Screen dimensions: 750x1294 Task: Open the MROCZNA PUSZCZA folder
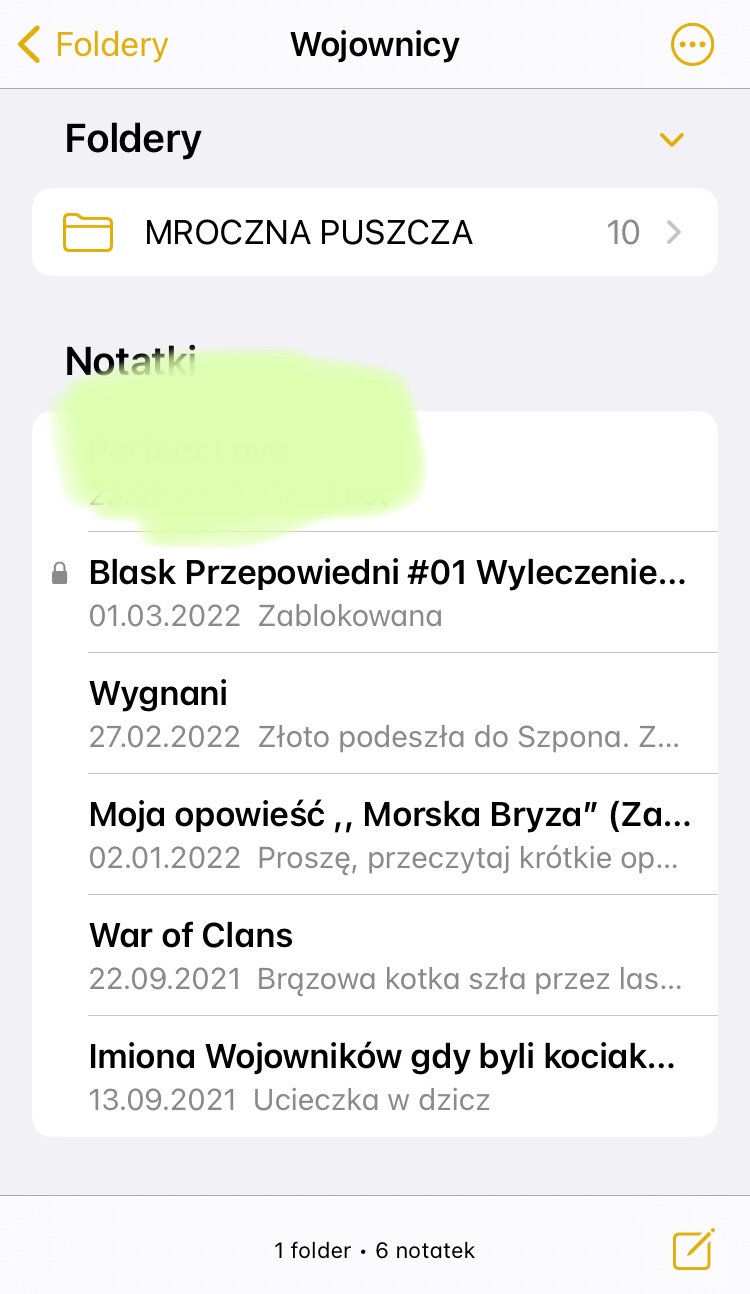375,232
